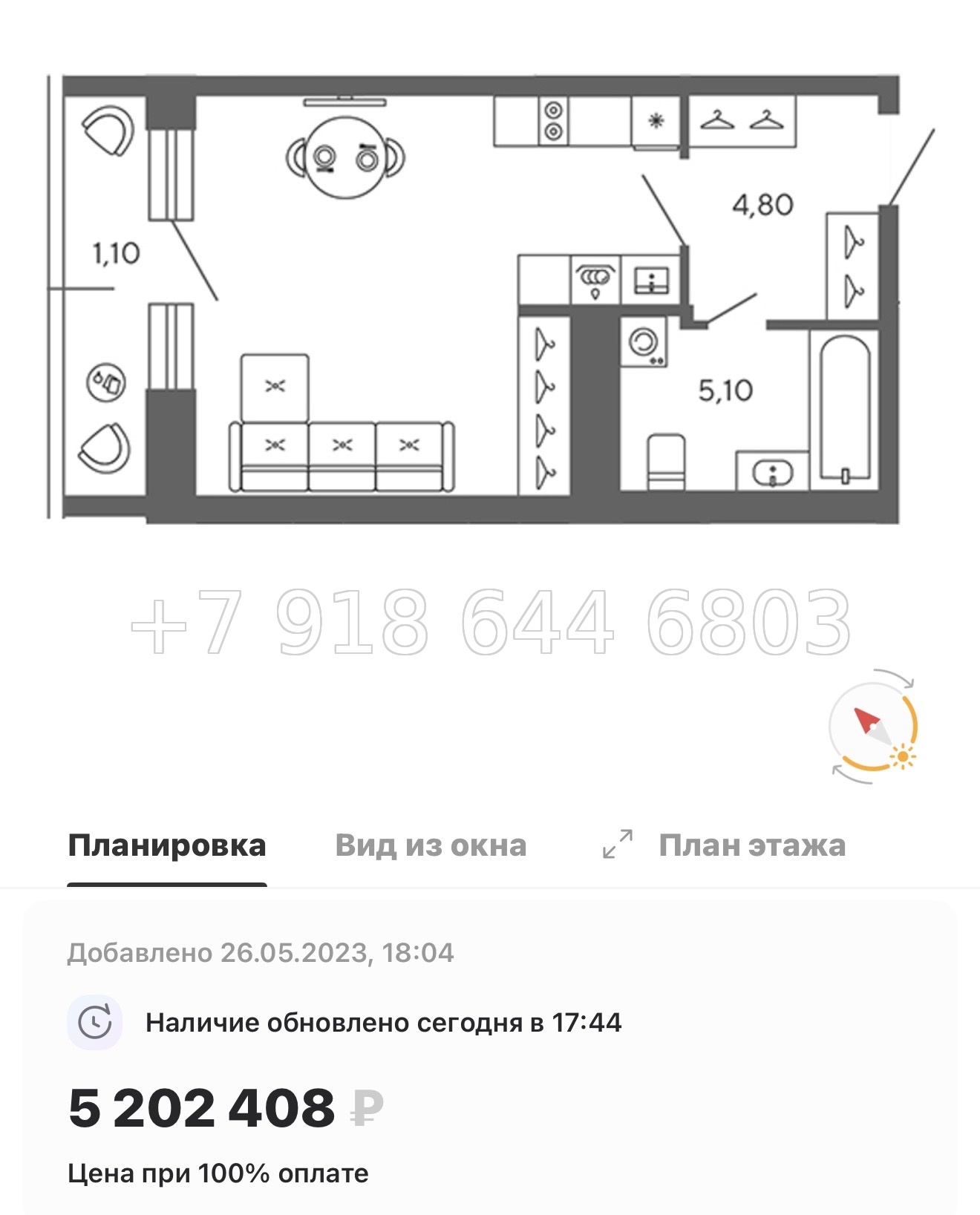Click the round dining table symbol
Viewport: 980px width, 1215px height.
click(x=345, y=157)
